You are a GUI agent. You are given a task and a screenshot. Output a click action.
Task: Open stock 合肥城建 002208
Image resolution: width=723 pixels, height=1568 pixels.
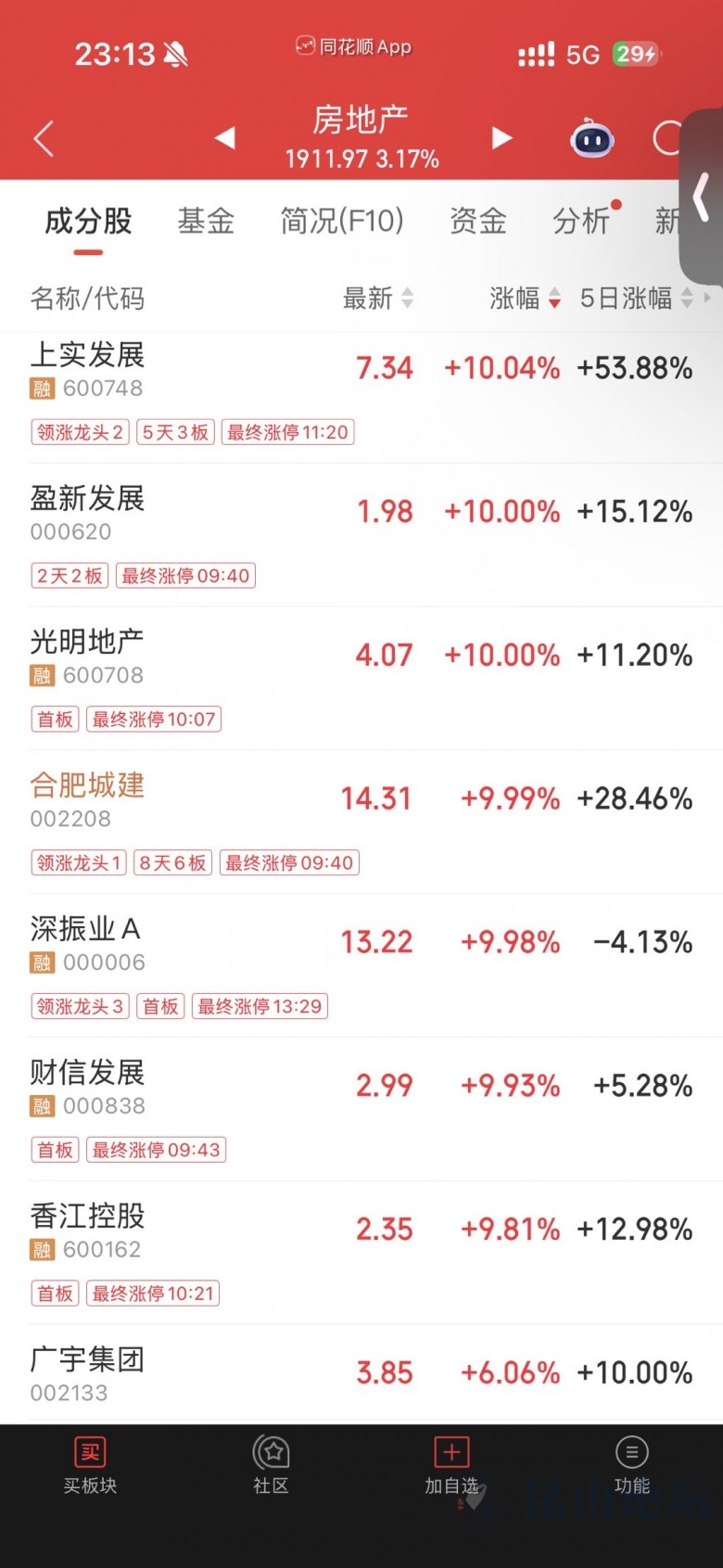point(88,799)
